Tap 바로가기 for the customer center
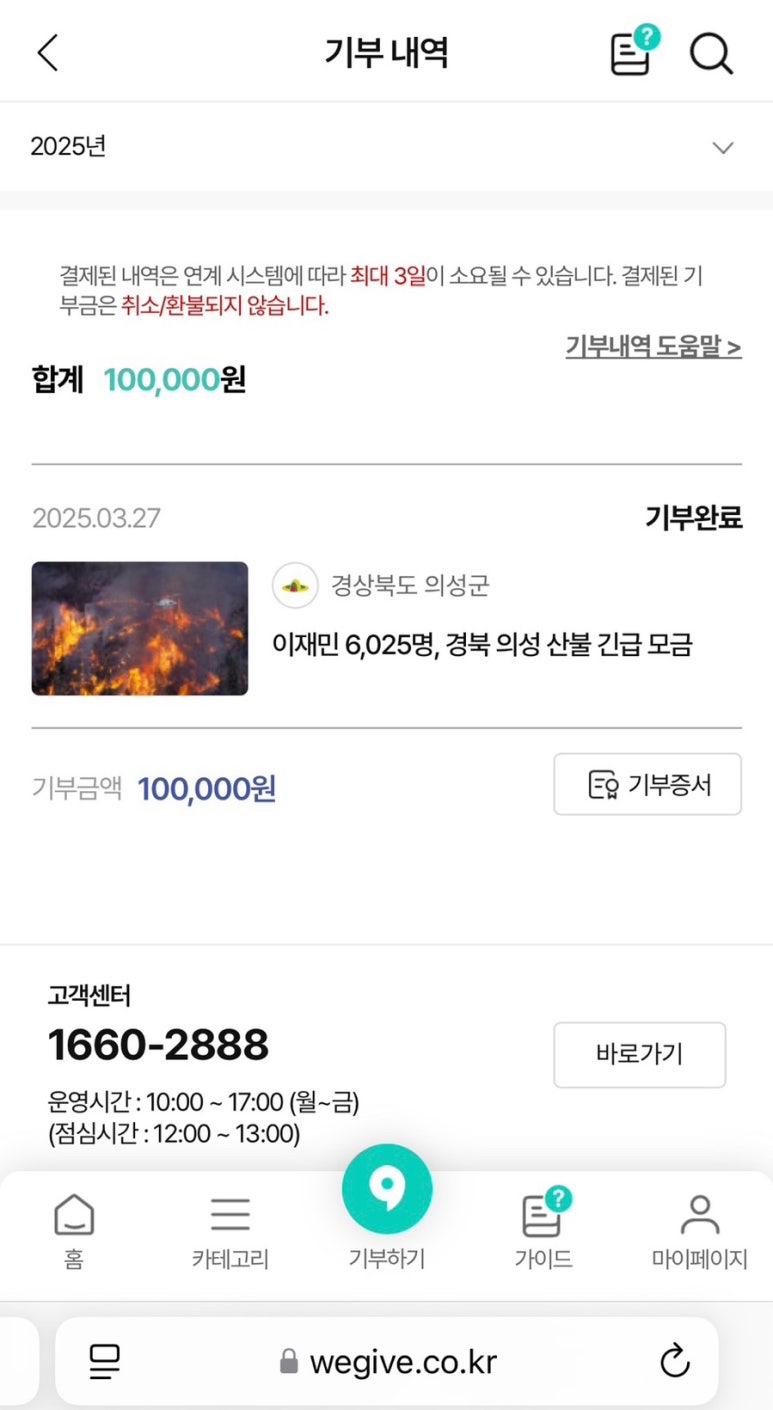Viewport: 773px width, 1410px height. pyautogui.click(x=639, y=1054)
